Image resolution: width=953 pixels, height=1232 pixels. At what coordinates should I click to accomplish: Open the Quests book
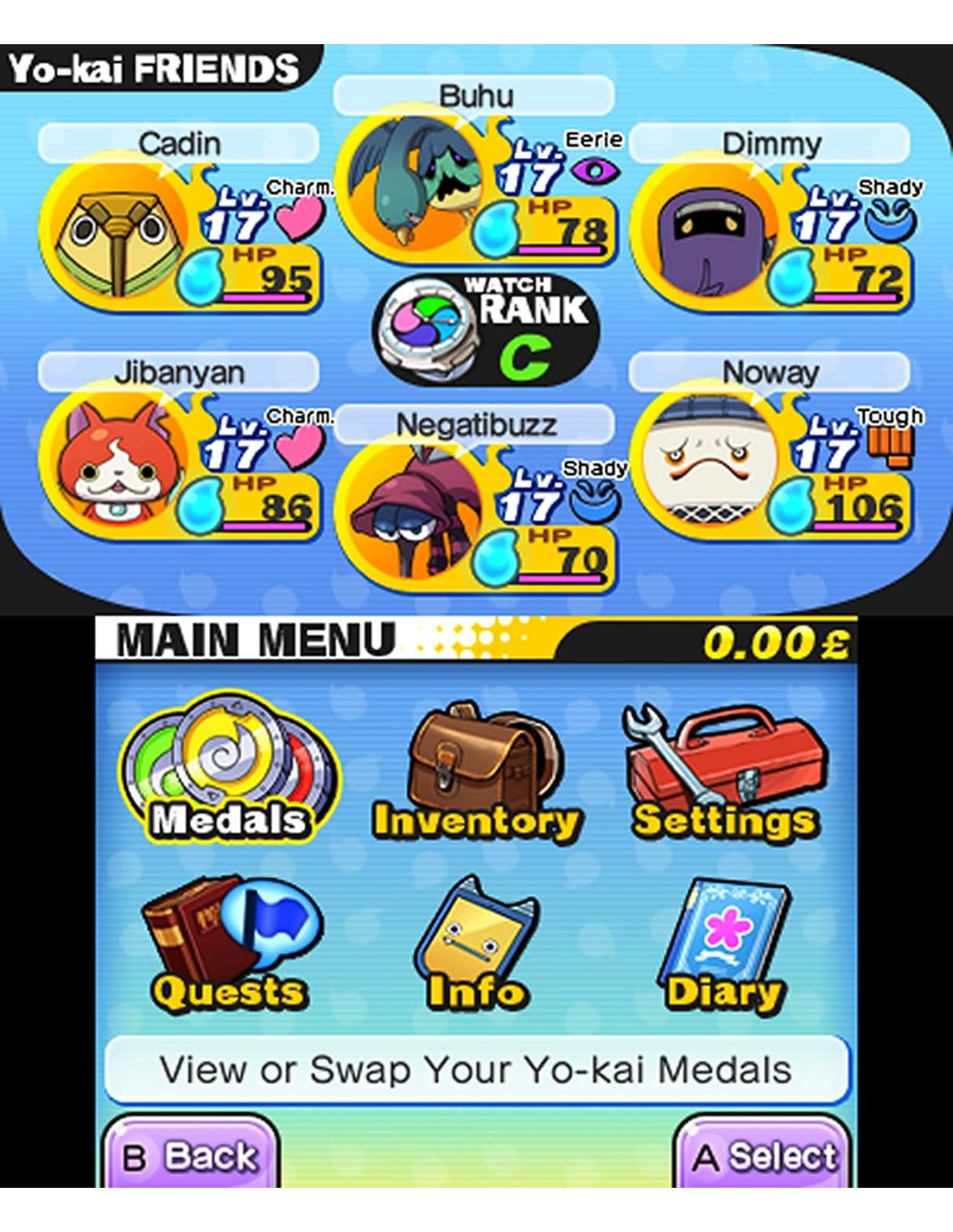click(x=230, y=946)
